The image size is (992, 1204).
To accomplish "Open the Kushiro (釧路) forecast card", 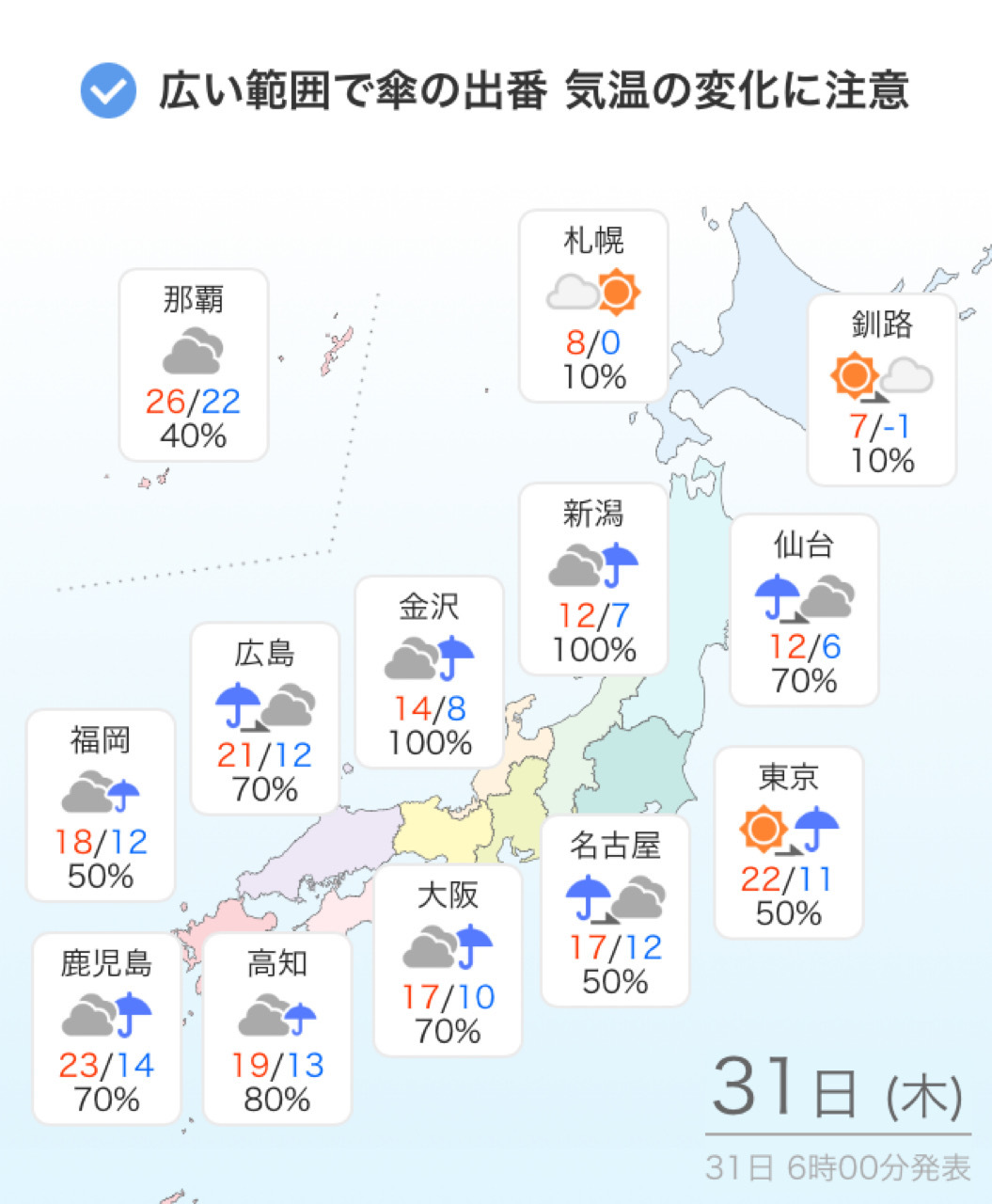I will coord(882,389).
